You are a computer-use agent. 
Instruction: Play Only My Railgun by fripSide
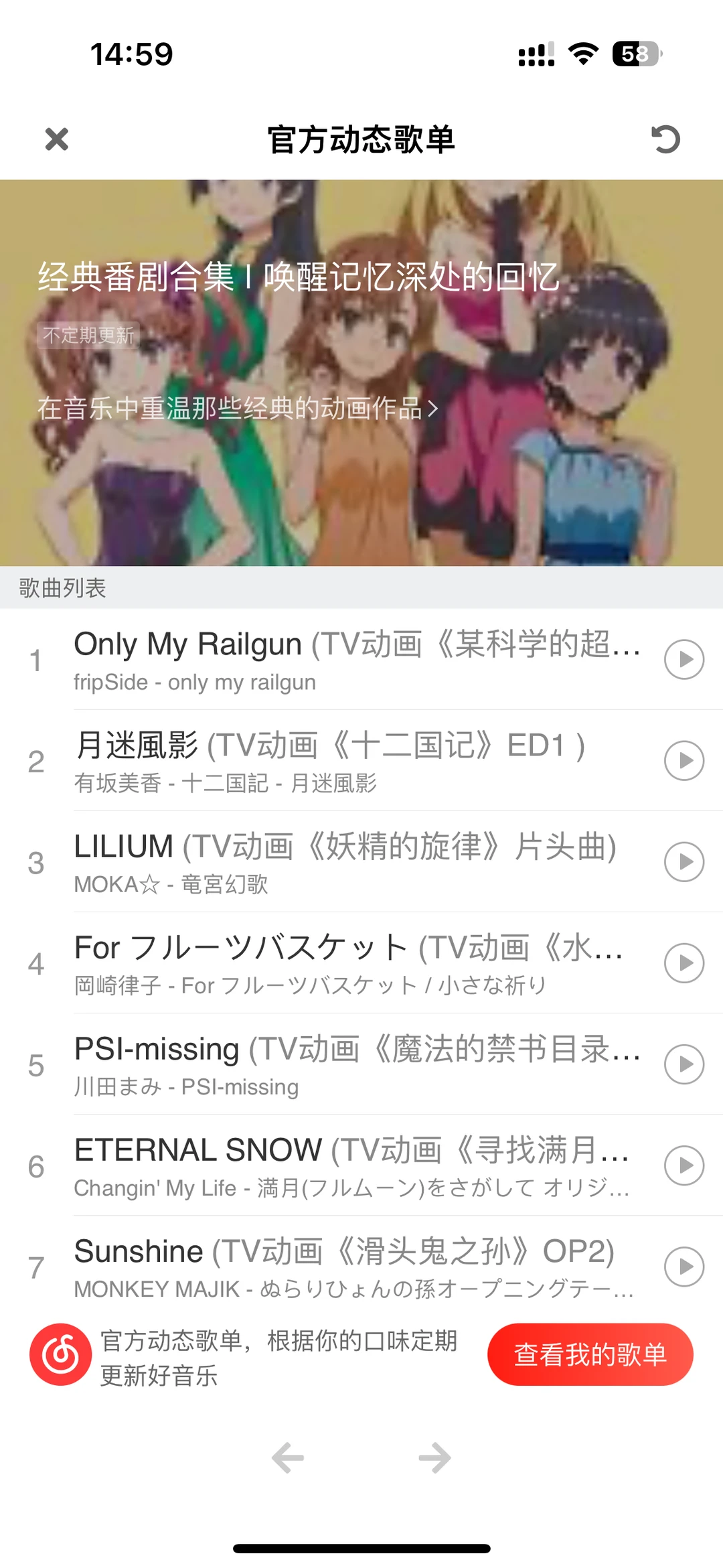(684, 660)
